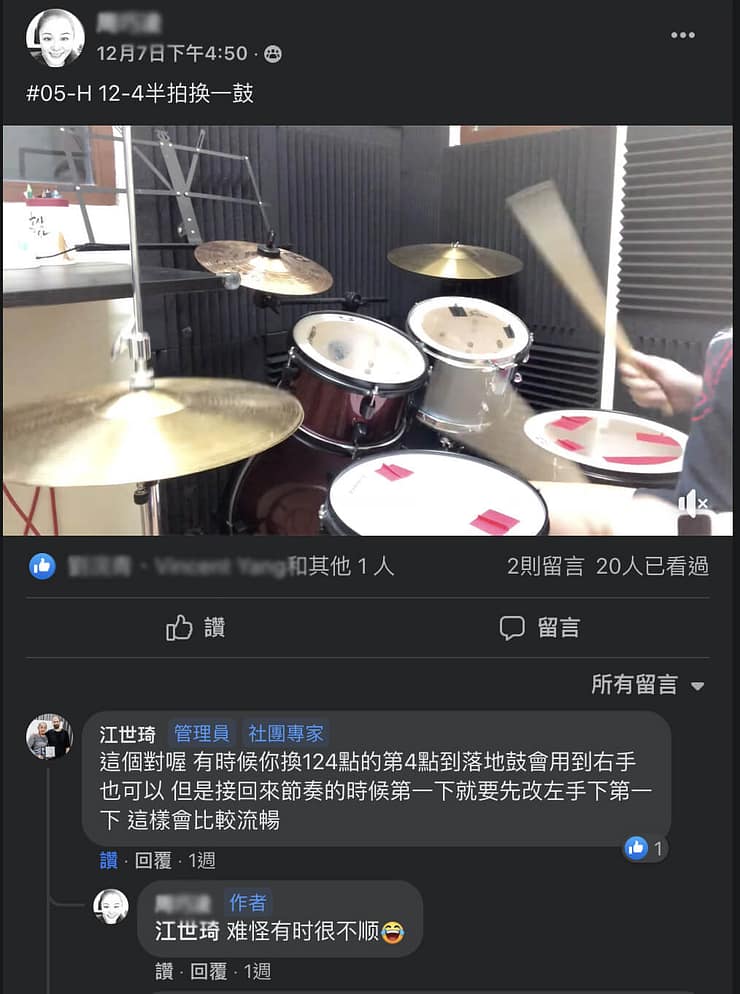Reply to the author's reply comment

pos(208,970)
